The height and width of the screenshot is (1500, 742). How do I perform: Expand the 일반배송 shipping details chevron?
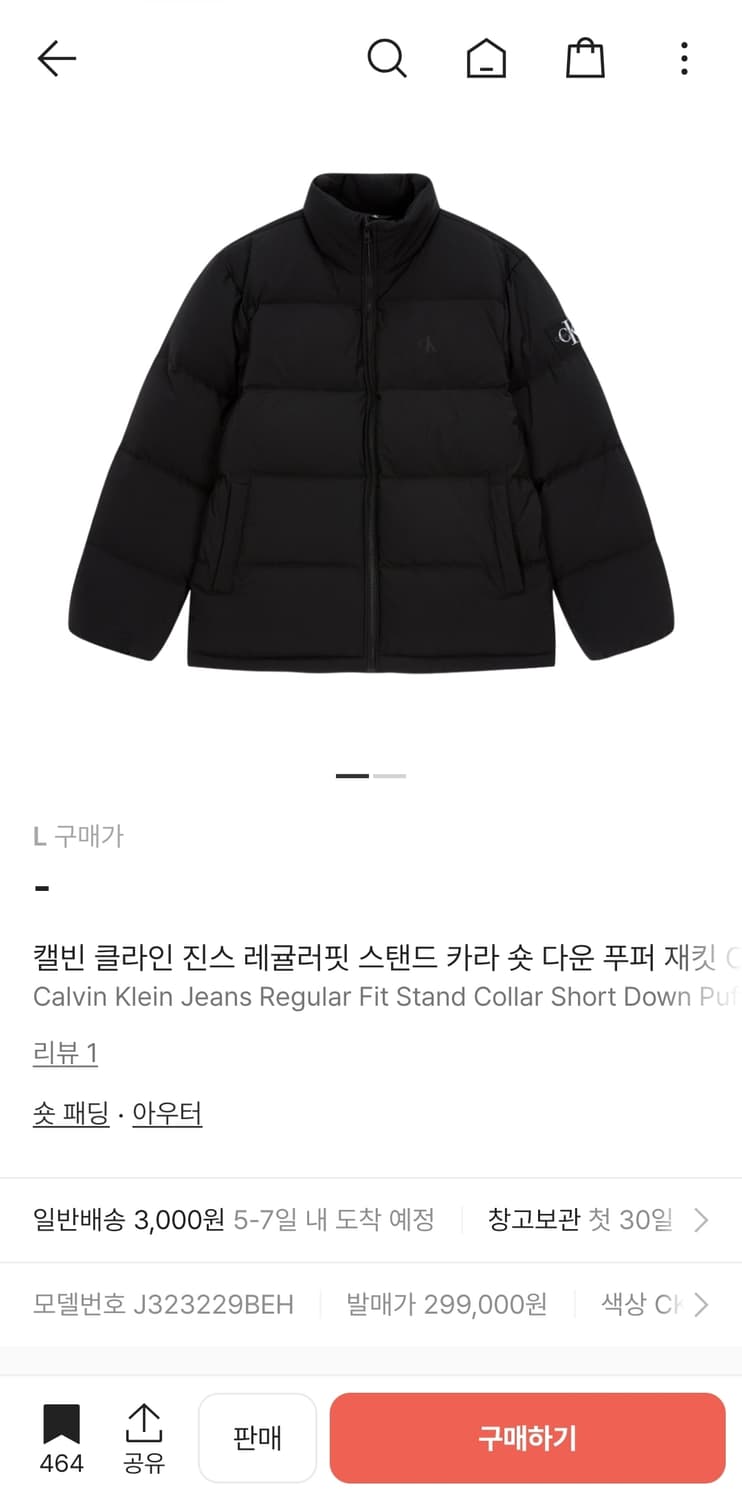point(702,1219)
